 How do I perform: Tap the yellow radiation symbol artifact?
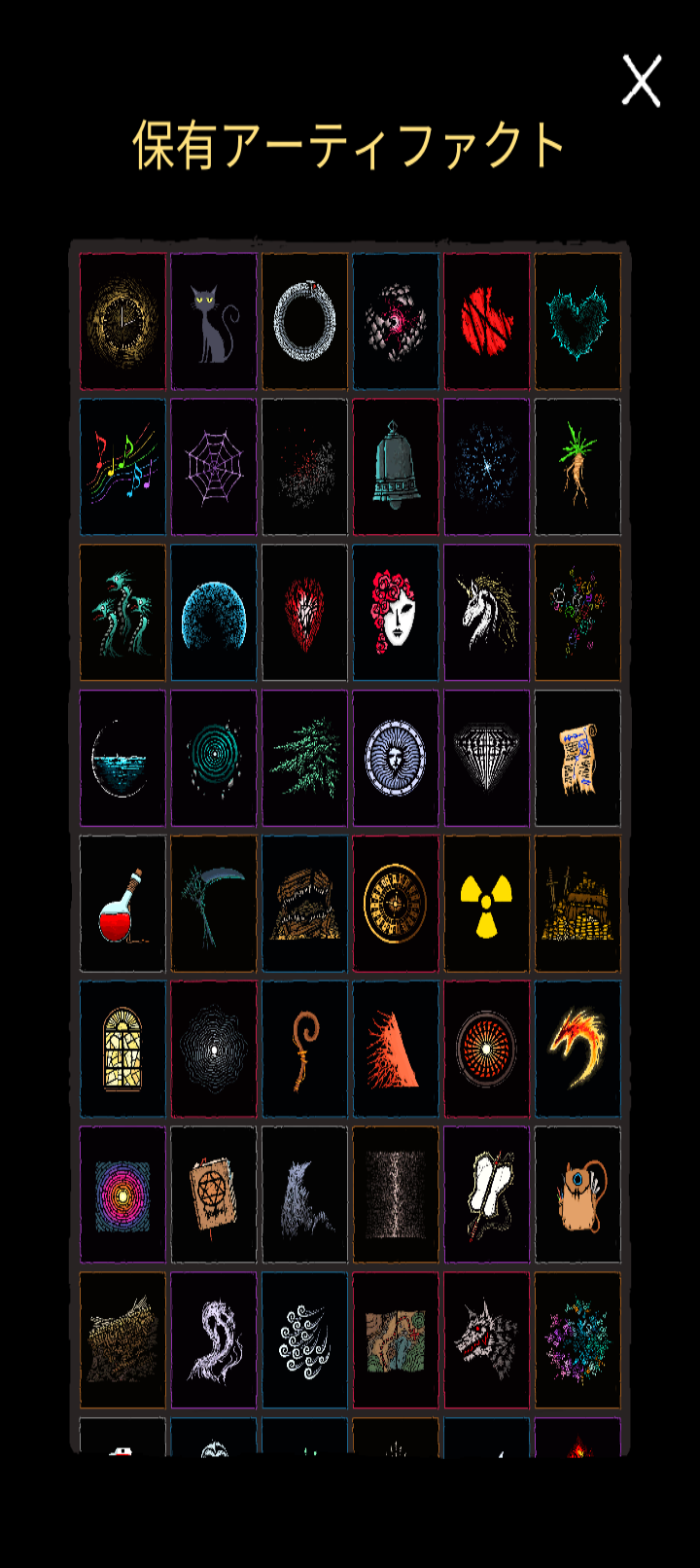pyautogui.click(x=487, y=904)
